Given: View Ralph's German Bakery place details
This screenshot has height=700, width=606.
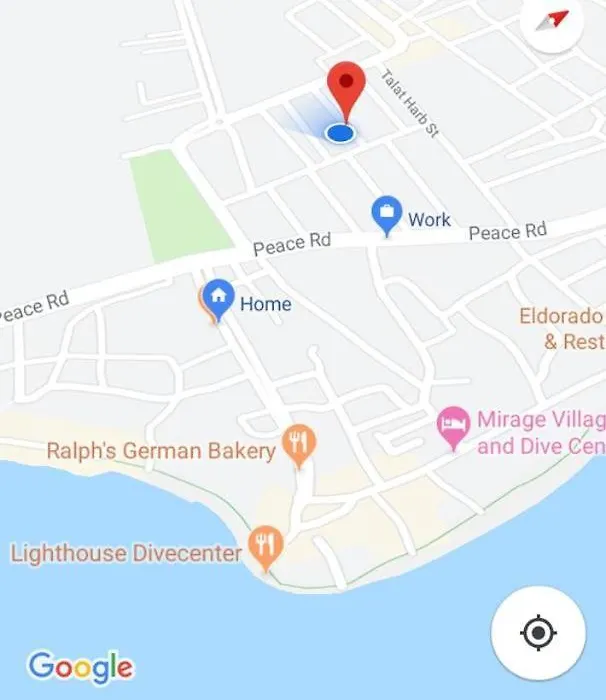Looking at the screenshot, I should 297,444.
